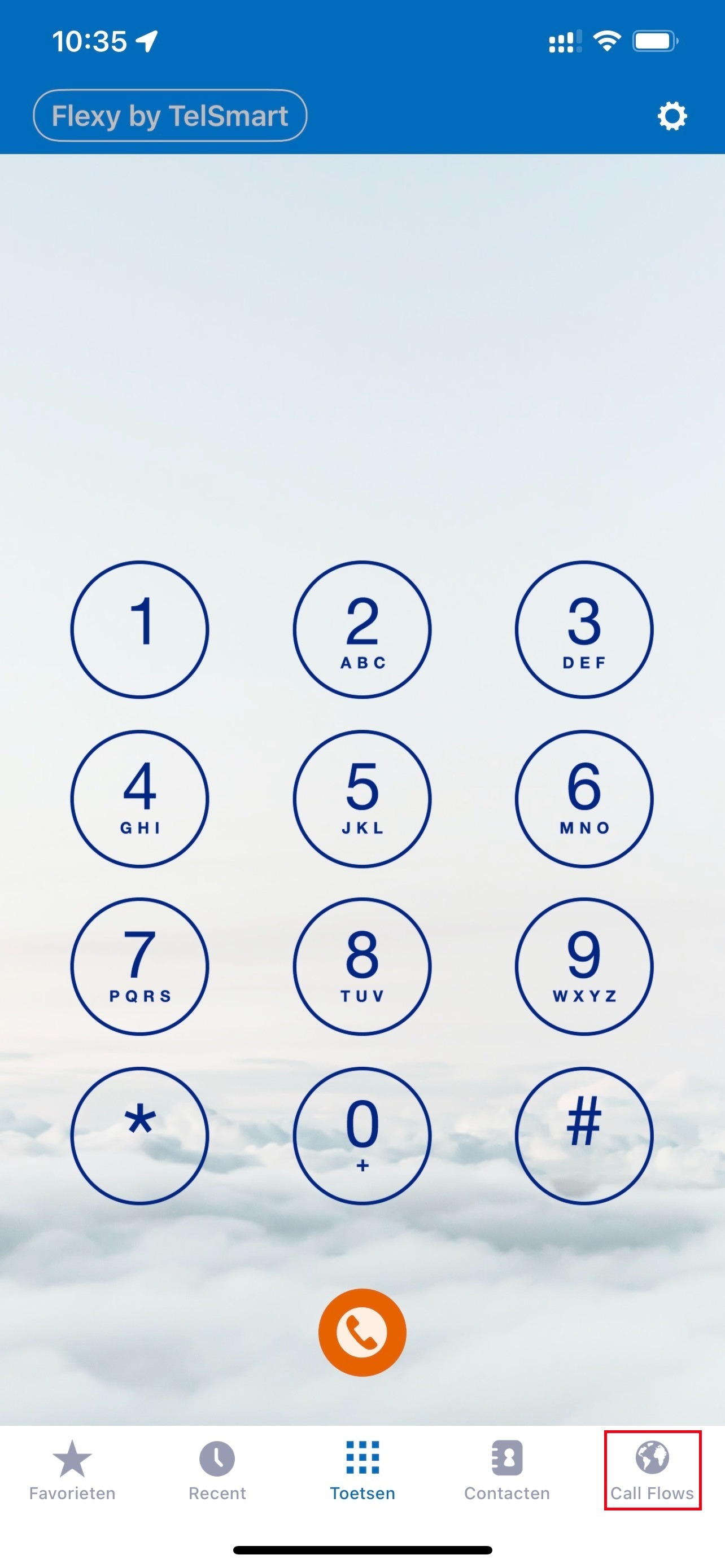725x1568 pixels.
Task: Tap the asterisk key
Action: click(x=140, y=1135)
